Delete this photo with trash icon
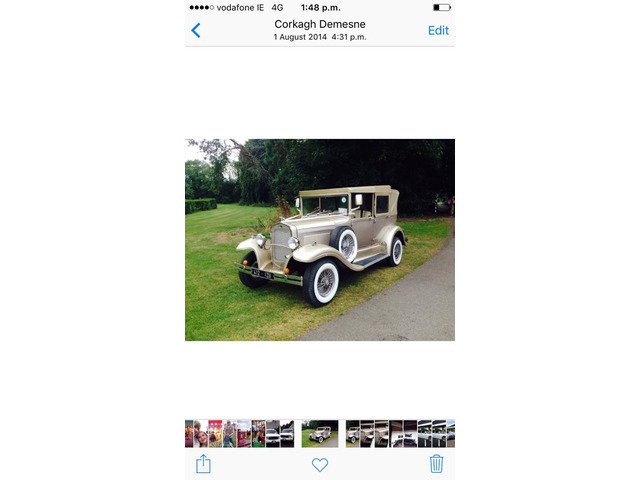This screenshot has height=480, width=640. coord(436,463)
